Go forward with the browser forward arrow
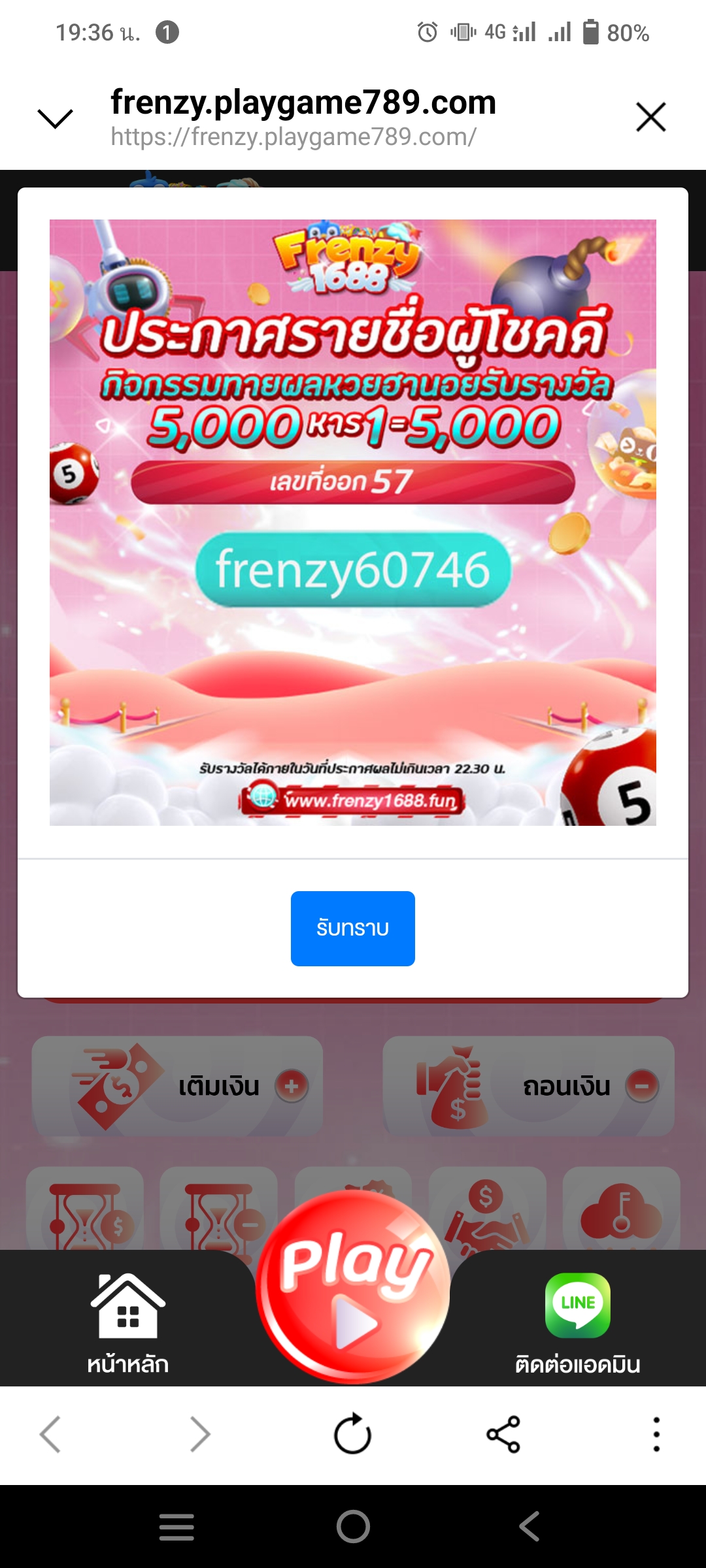The height and width of the screenshot is (1568, 706). [x=200, y=1434]
